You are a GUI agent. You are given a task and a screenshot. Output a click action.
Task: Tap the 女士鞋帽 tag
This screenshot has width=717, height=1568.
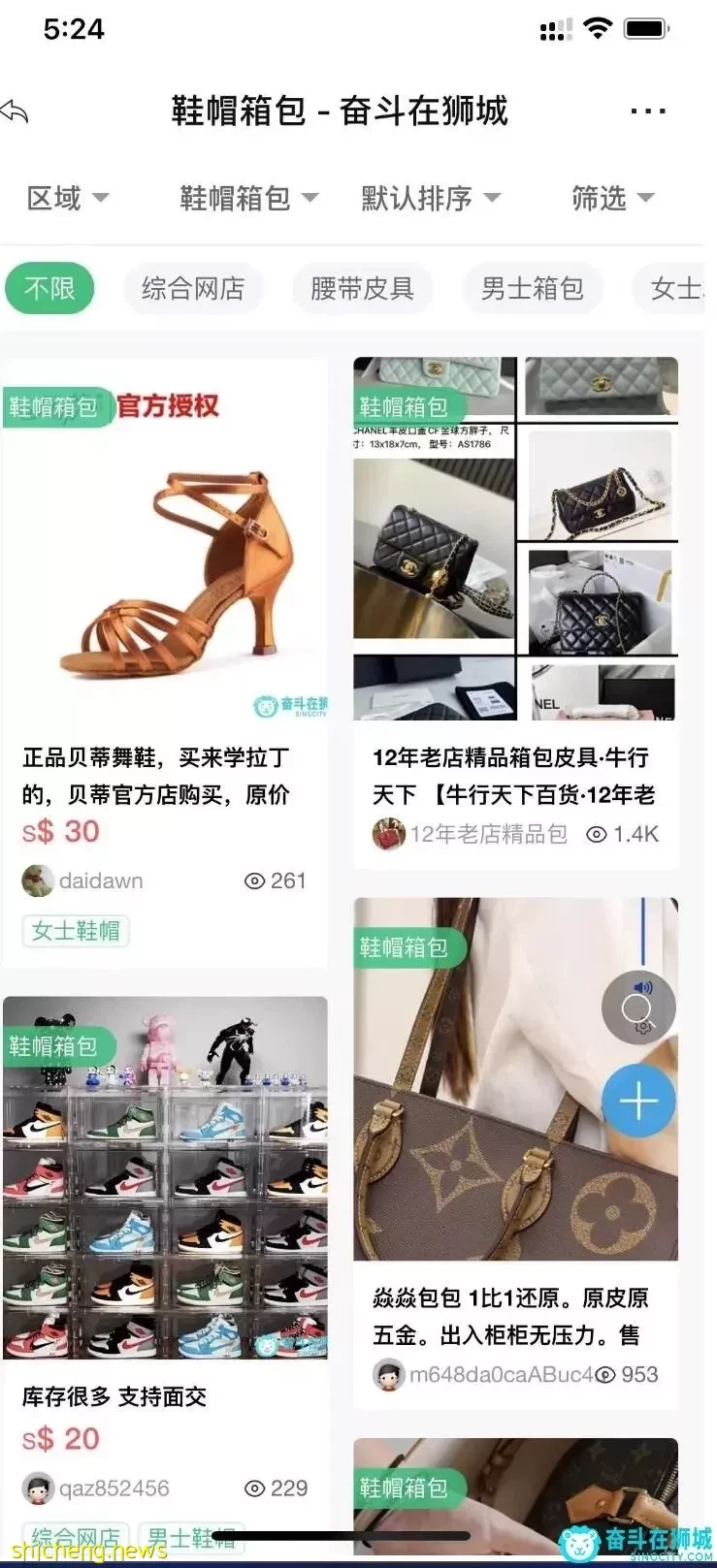click(x=76, y=931)
